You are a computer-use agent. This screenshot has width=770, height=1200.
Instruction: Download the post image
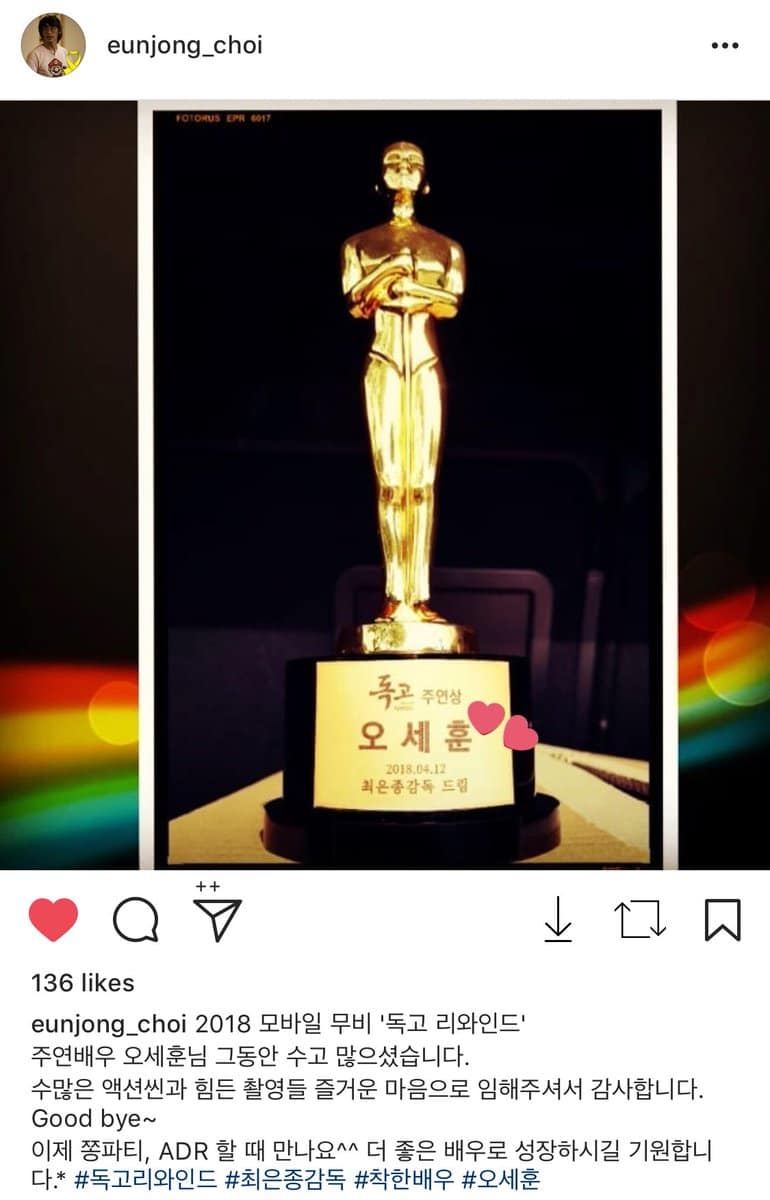[x=558, y=920]
